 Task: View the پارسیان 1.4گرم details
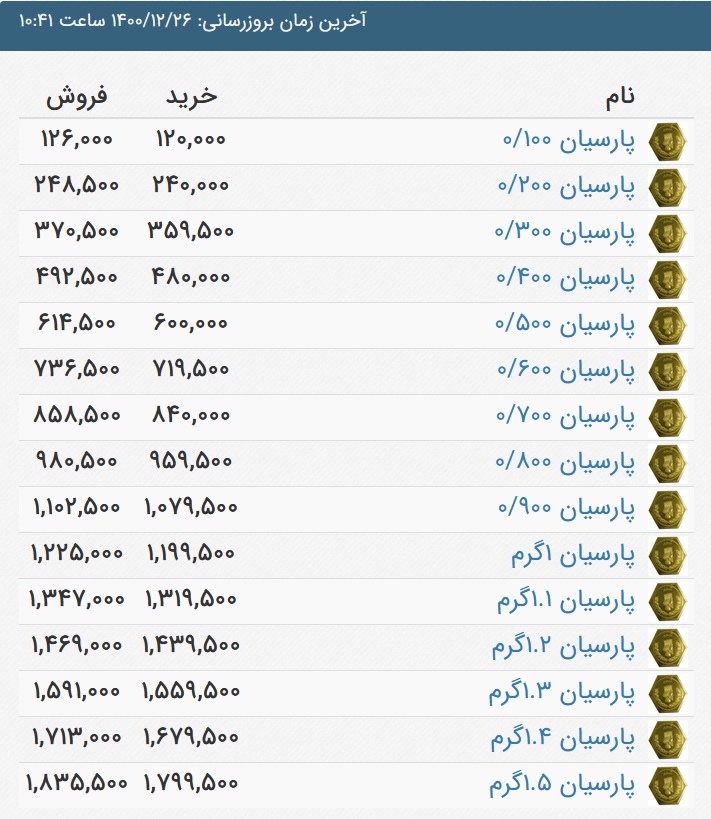(562, 740)
